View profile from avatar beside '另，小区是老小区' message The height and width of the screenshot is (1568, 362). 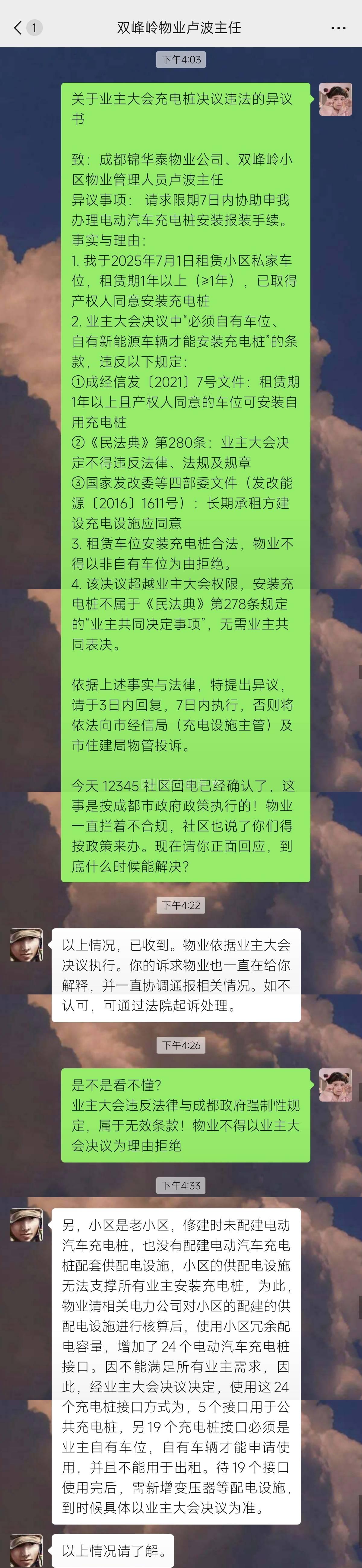click(26, 1225)
